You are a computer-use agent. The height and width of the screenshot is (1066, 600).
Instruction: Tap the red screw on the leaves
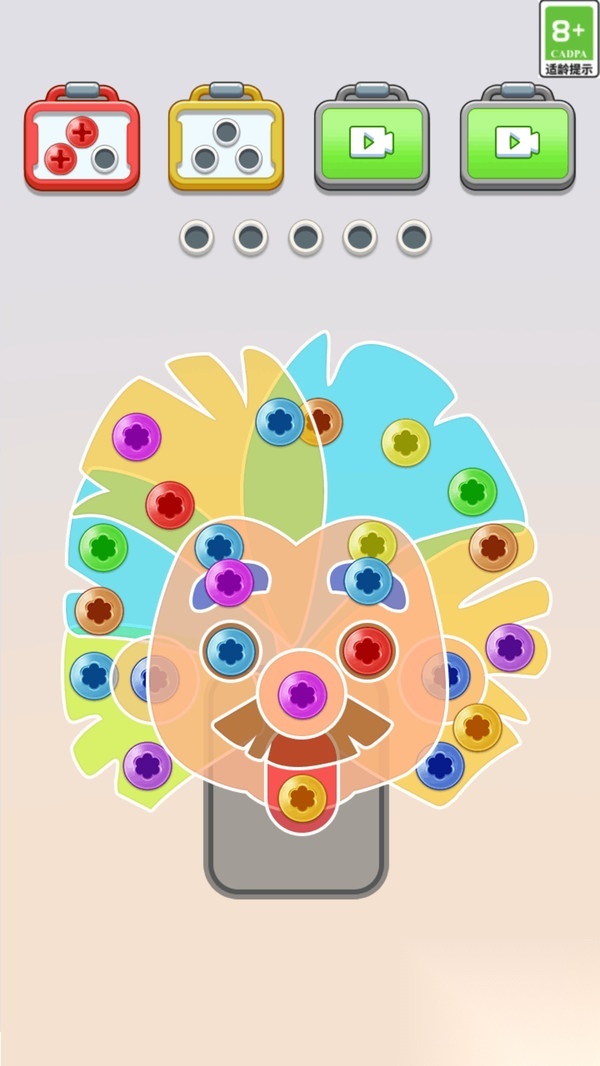(x=170, y=504)
